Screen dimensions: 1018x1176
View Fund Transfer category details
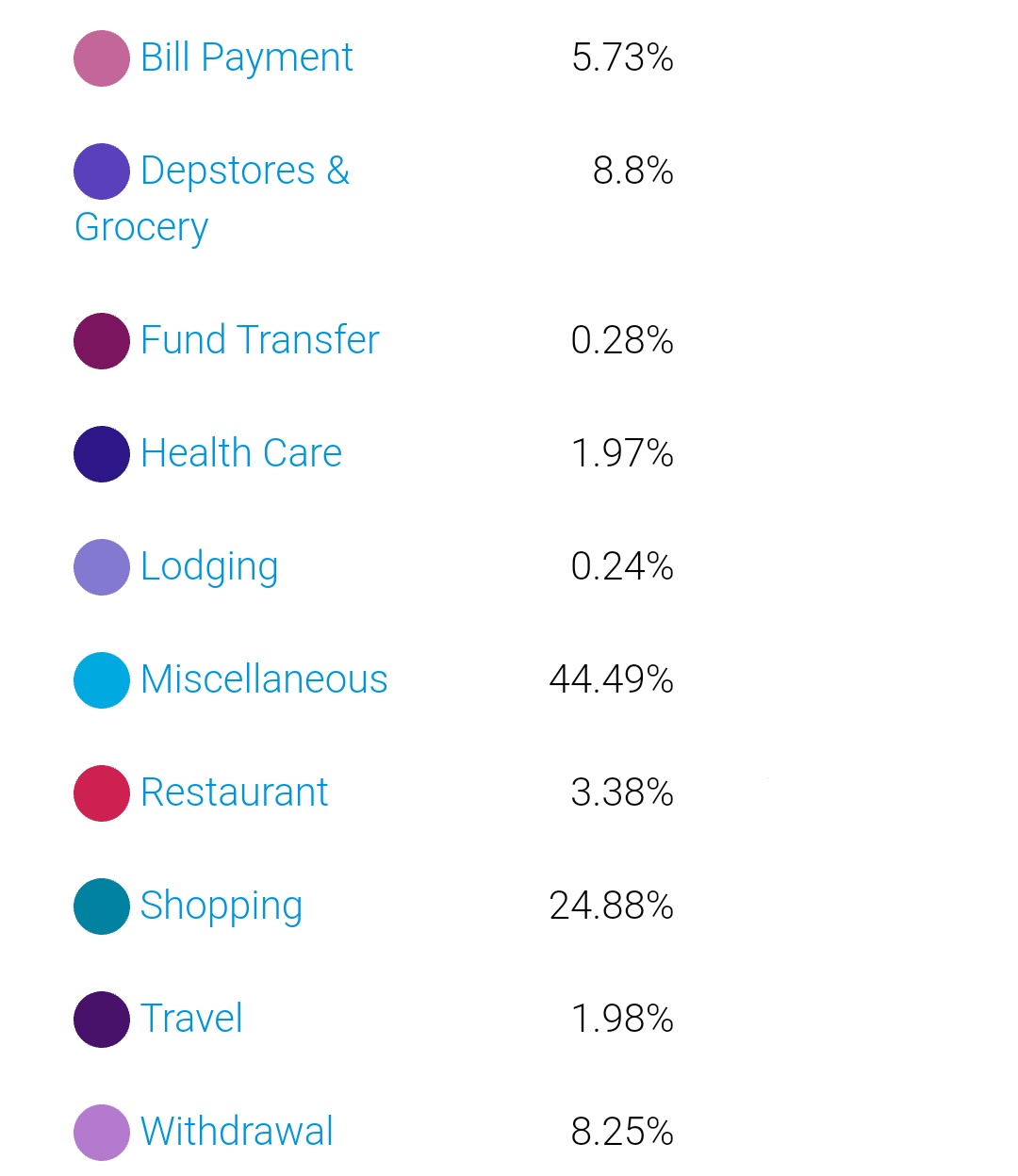[x=259, y=340]
